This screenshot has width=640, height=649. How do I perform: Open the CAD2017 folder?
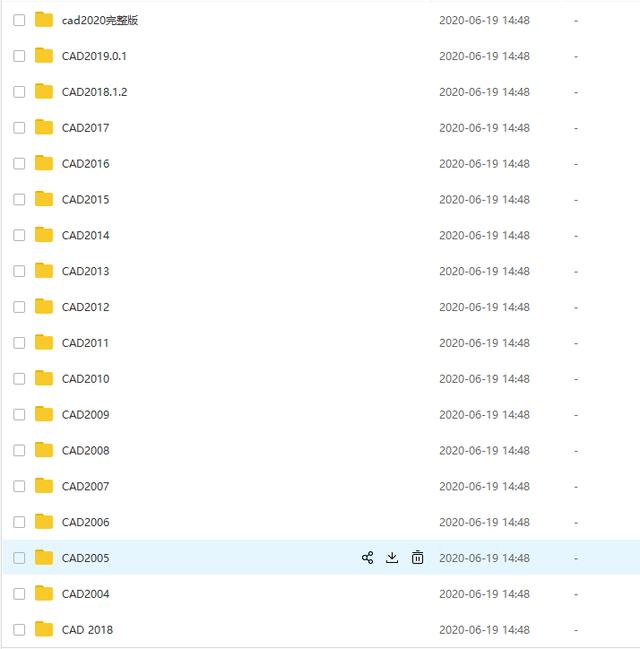[x=85, y=128]
